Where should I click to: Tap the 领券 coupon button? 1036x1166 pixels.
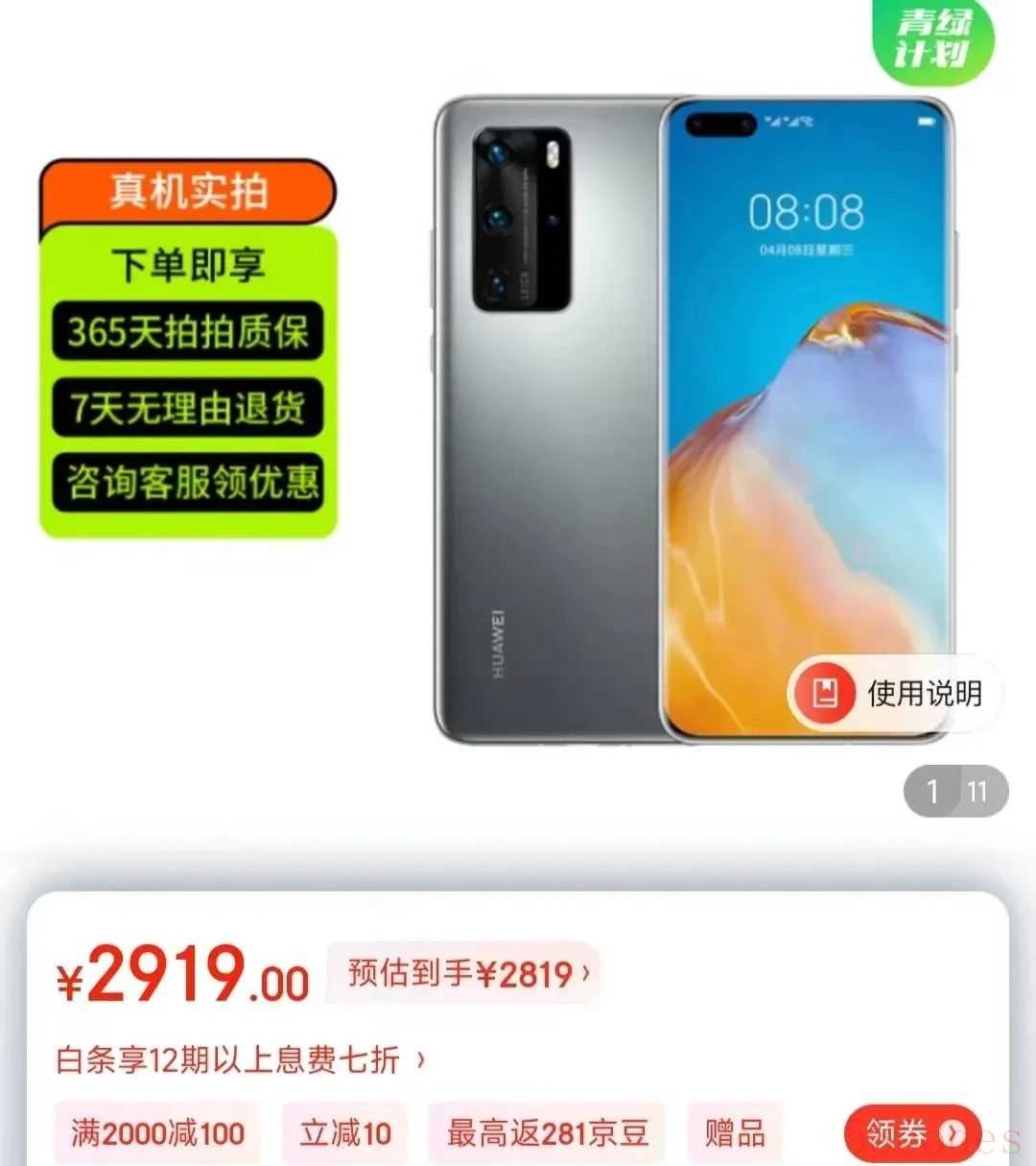tap(912, 1133)
